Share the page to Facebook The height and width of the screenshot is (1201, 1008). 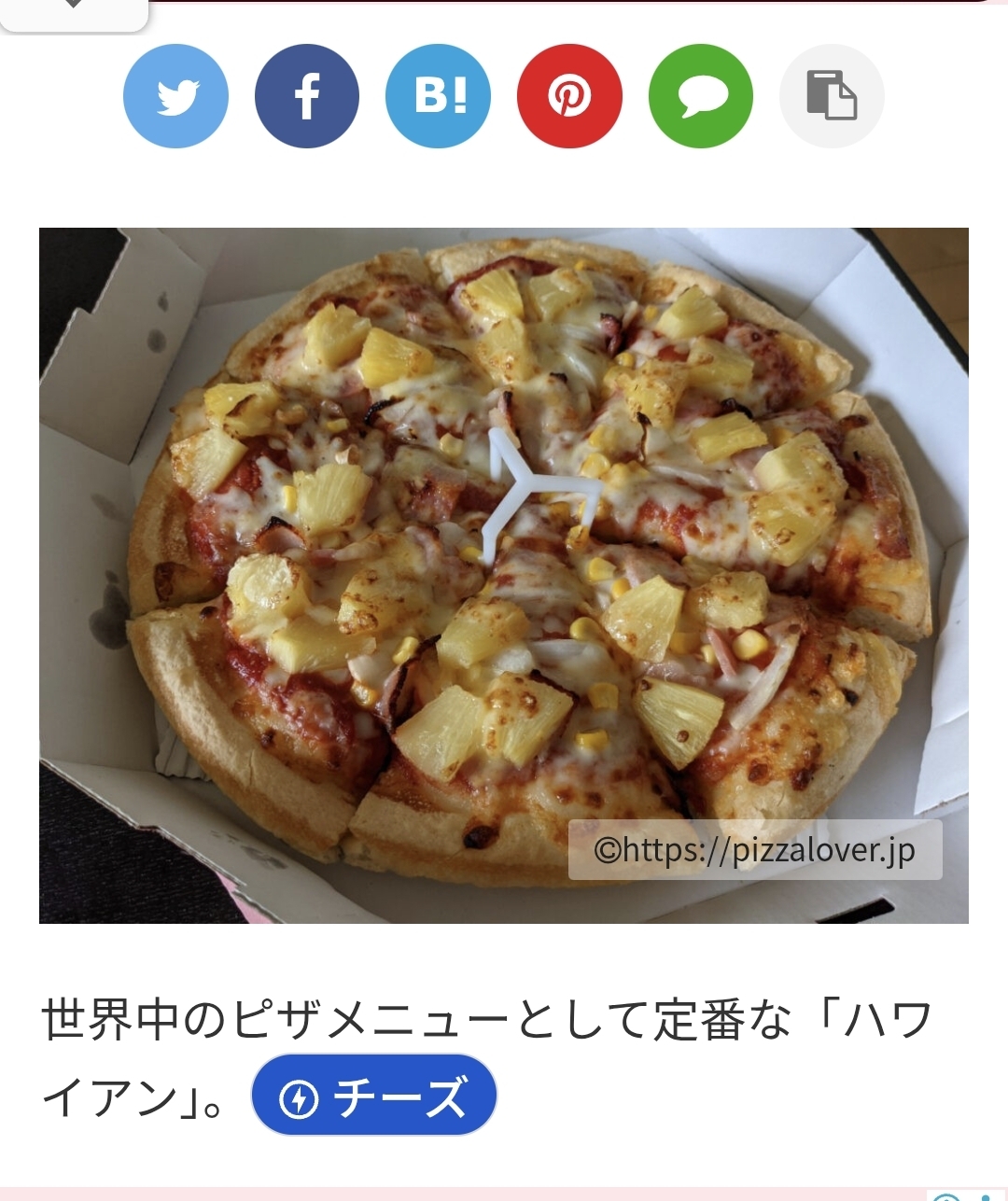[307, 96]
